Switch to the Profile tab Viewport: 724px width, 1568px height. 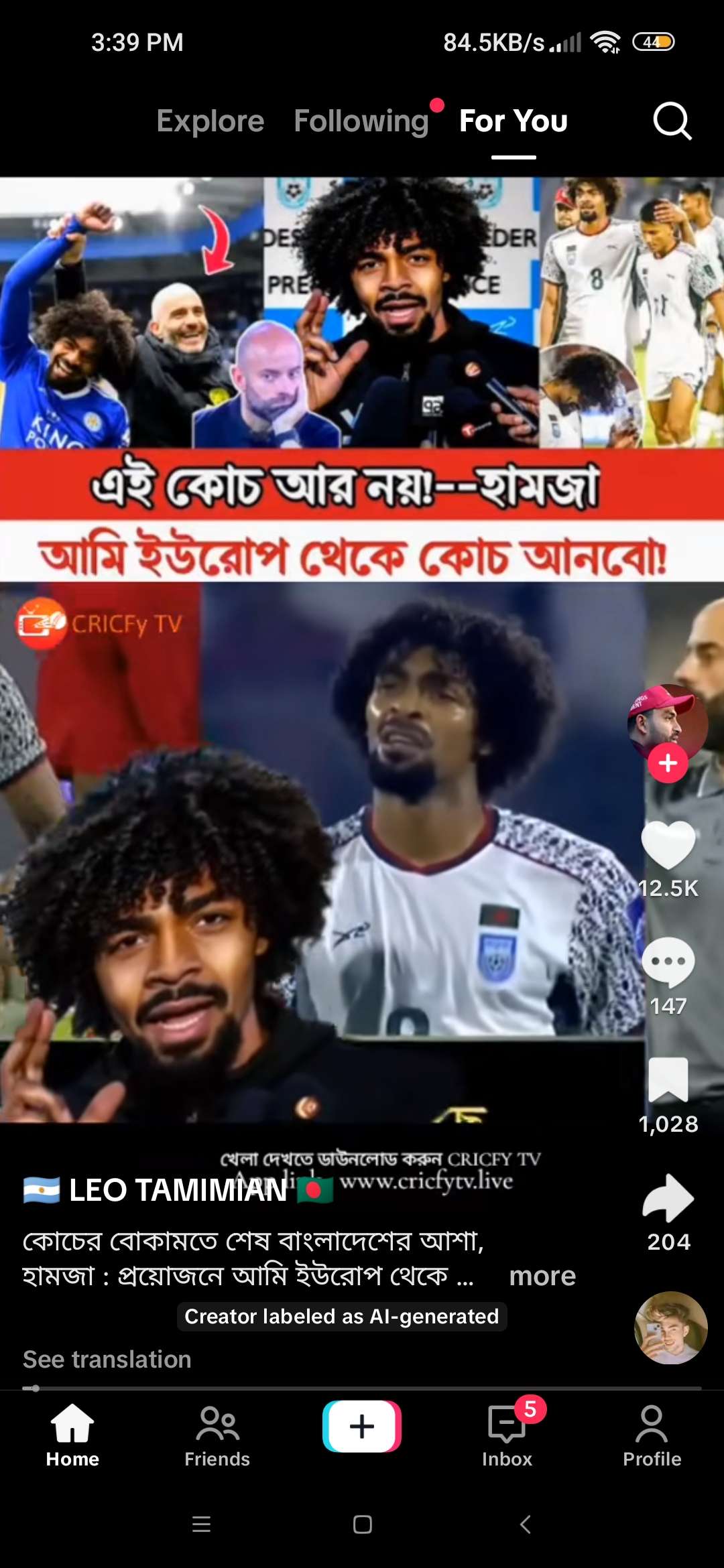click(652, 1436)
